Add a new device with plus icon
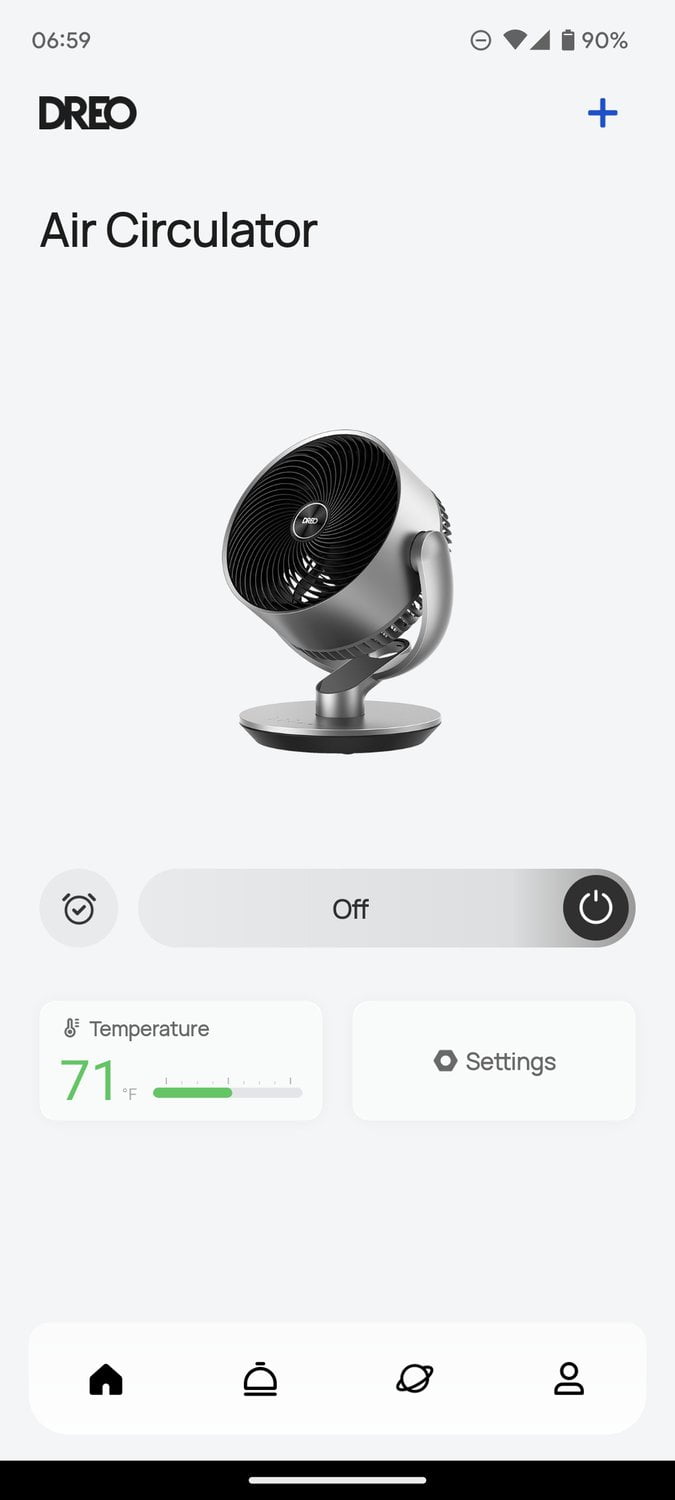675x1500 pixels. [602, 113]
